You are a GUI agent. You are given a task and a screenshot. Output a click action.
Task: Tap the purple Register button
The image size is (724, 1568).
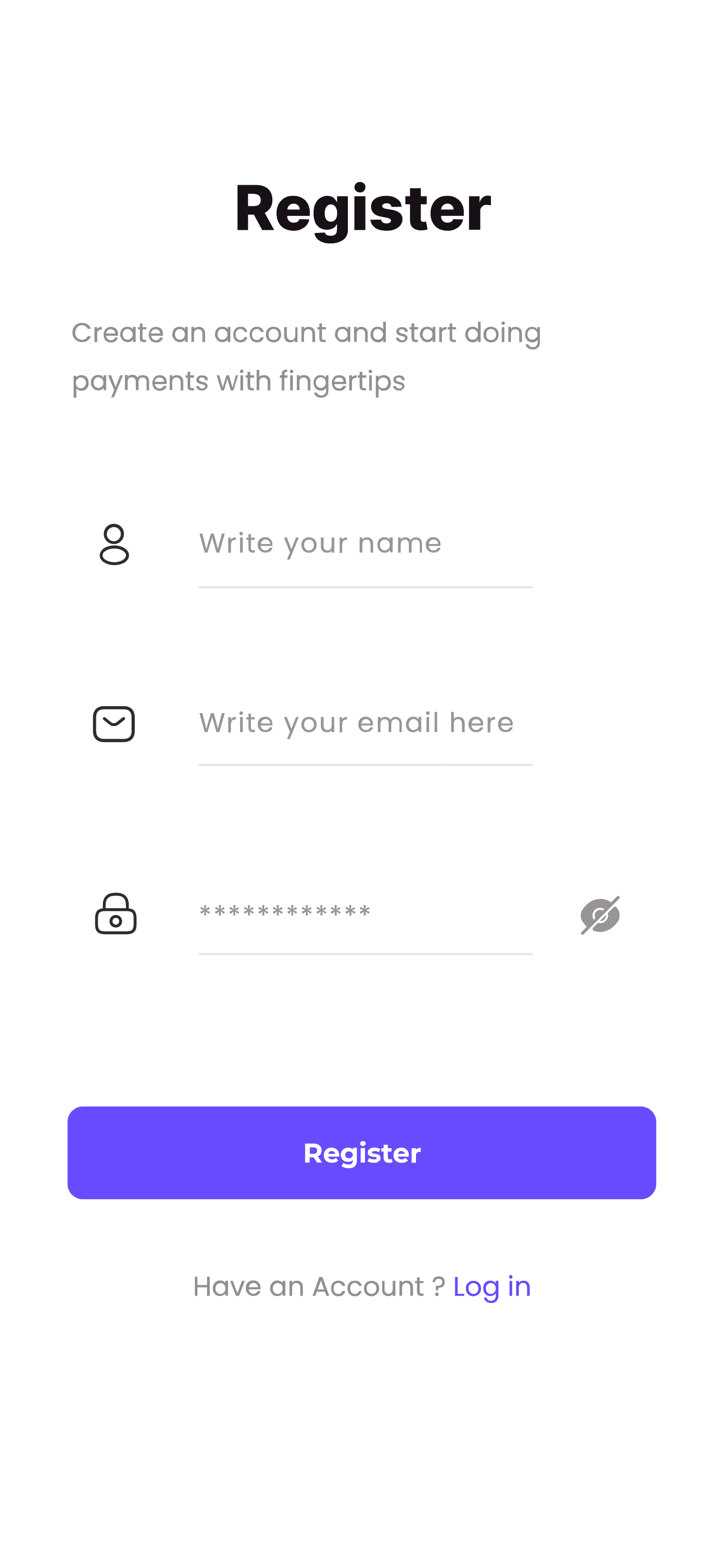[361, 1153]
